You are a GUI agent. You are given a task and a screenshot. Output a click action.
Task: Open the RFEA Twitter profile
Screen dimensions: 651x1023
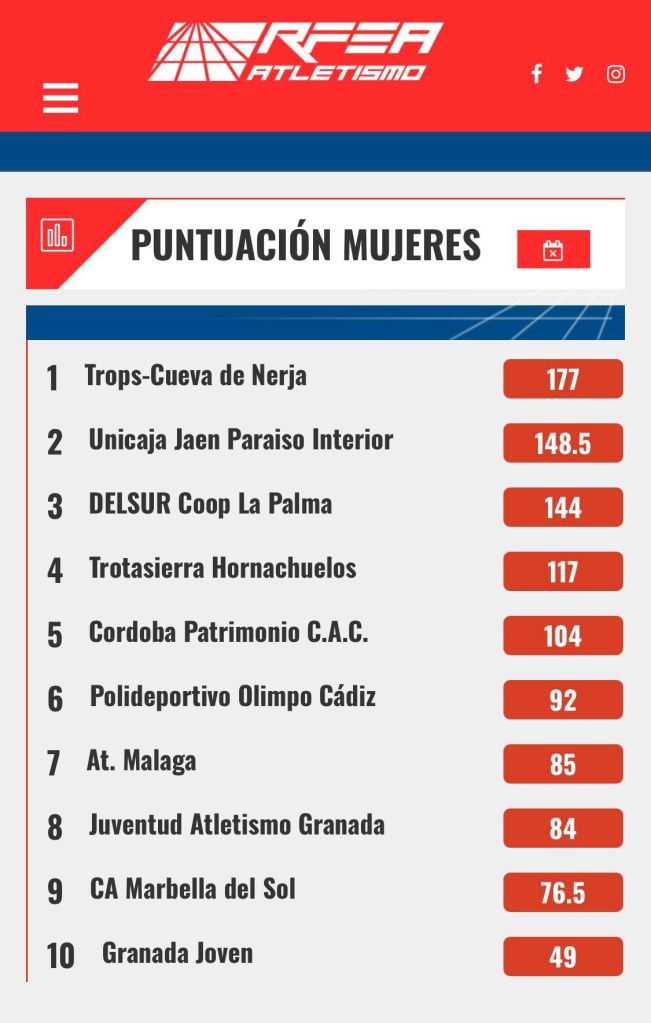[574, 74]
